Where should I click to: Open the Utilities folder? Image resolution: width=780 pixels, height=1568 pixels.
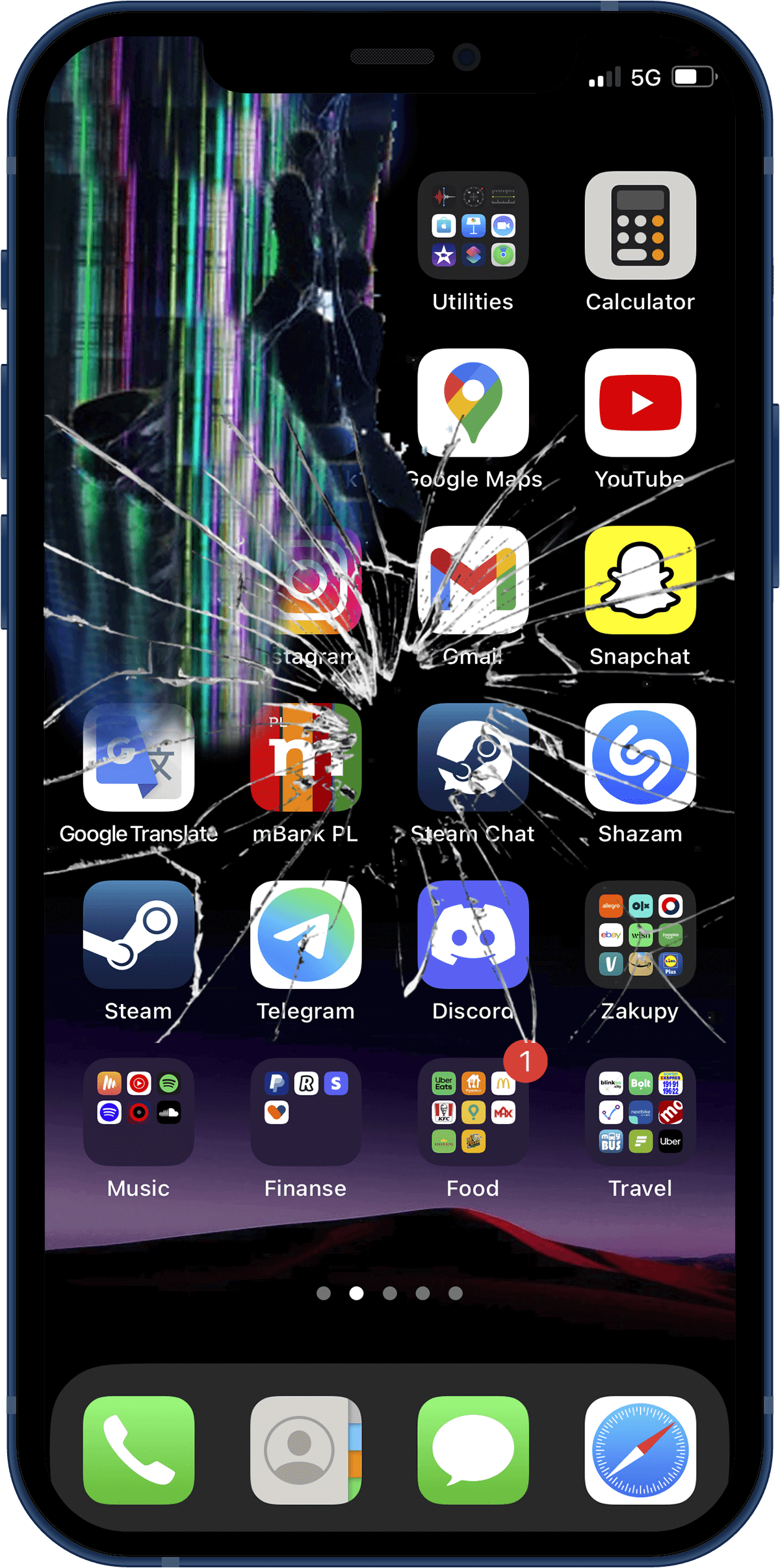tap(473, 225)
